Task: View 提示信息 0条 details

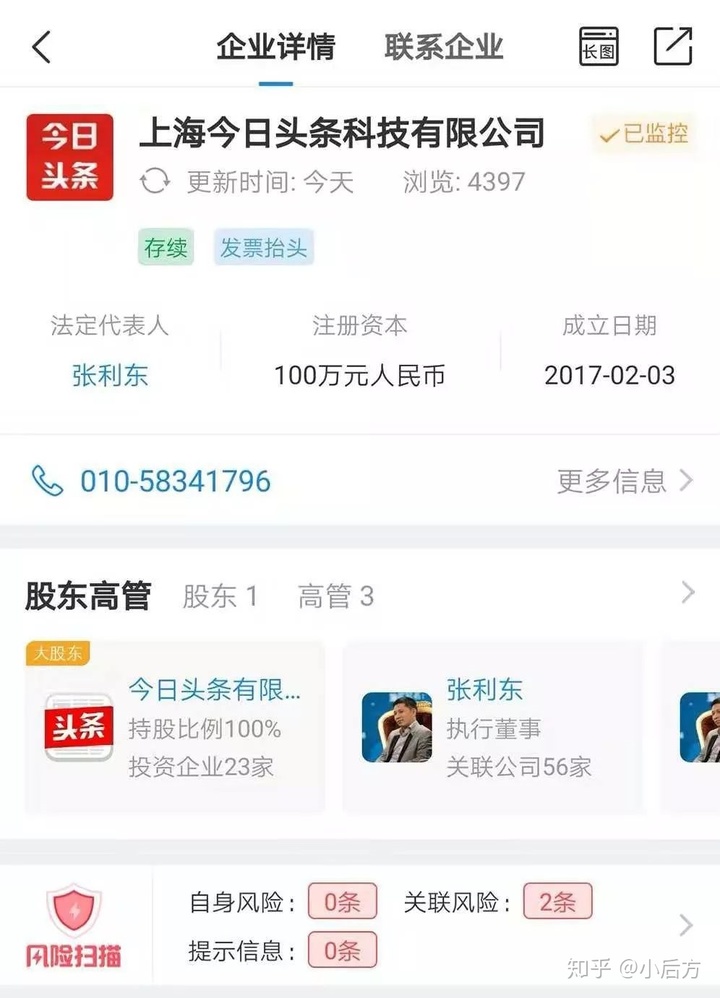Action: click(341, 950)
